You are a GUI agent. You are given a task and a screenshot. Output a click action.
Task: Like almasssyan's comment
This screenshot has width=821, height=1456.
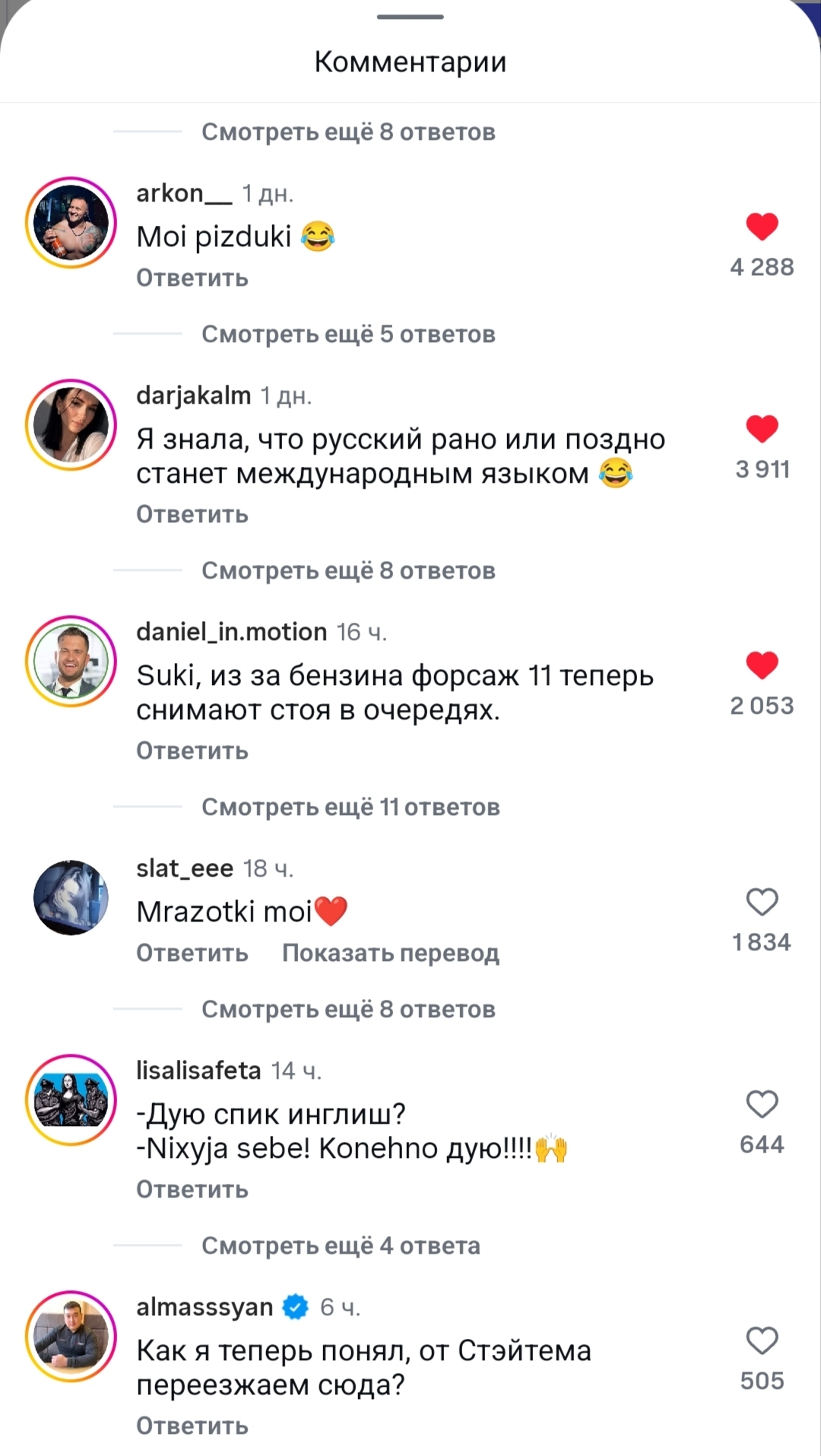coord(762,1340)
